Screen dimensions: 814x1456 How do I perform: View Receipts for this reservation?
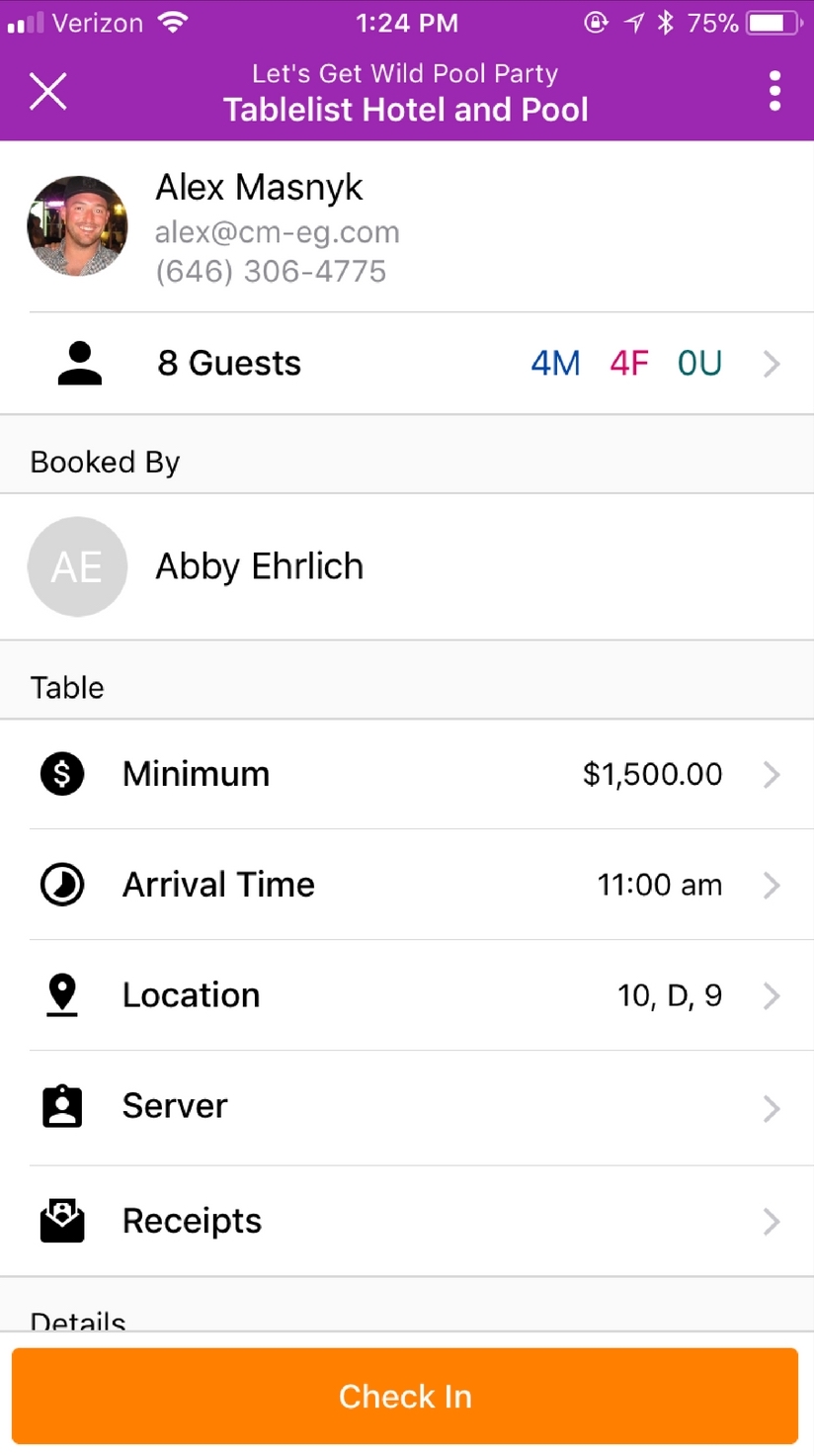406,1222
